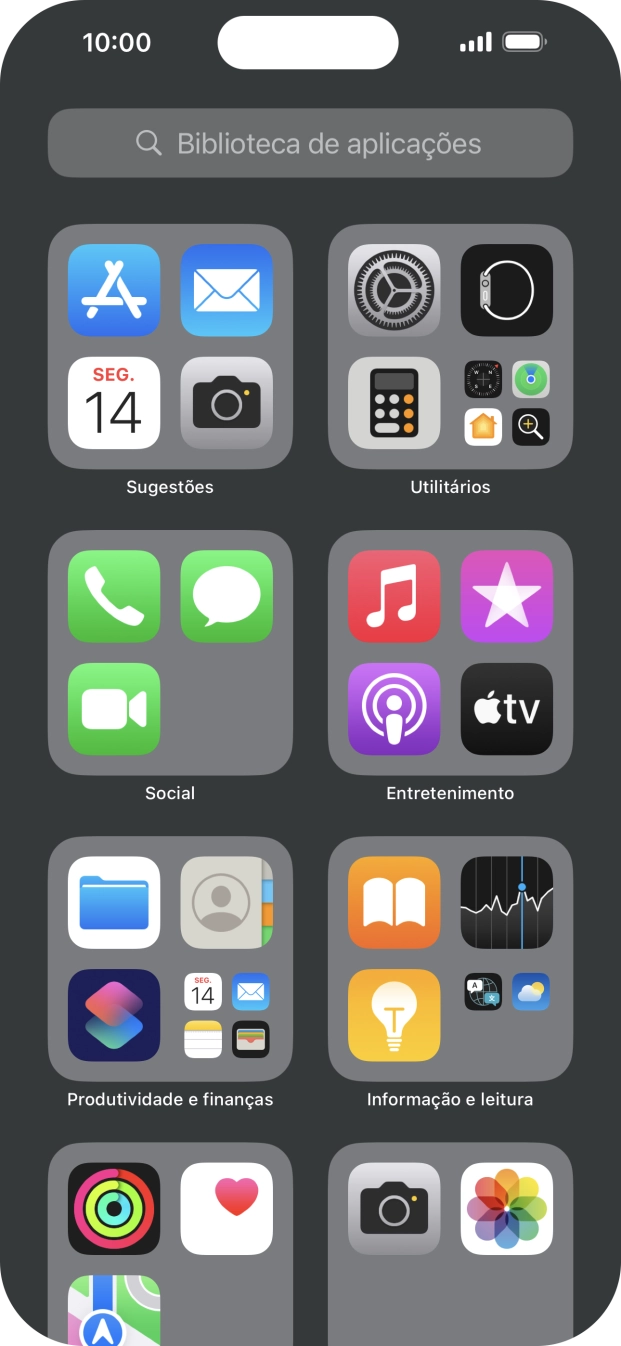Open Mail from the Sugestões group
This screenshot has width=621, height=1346.
[226, 290]
